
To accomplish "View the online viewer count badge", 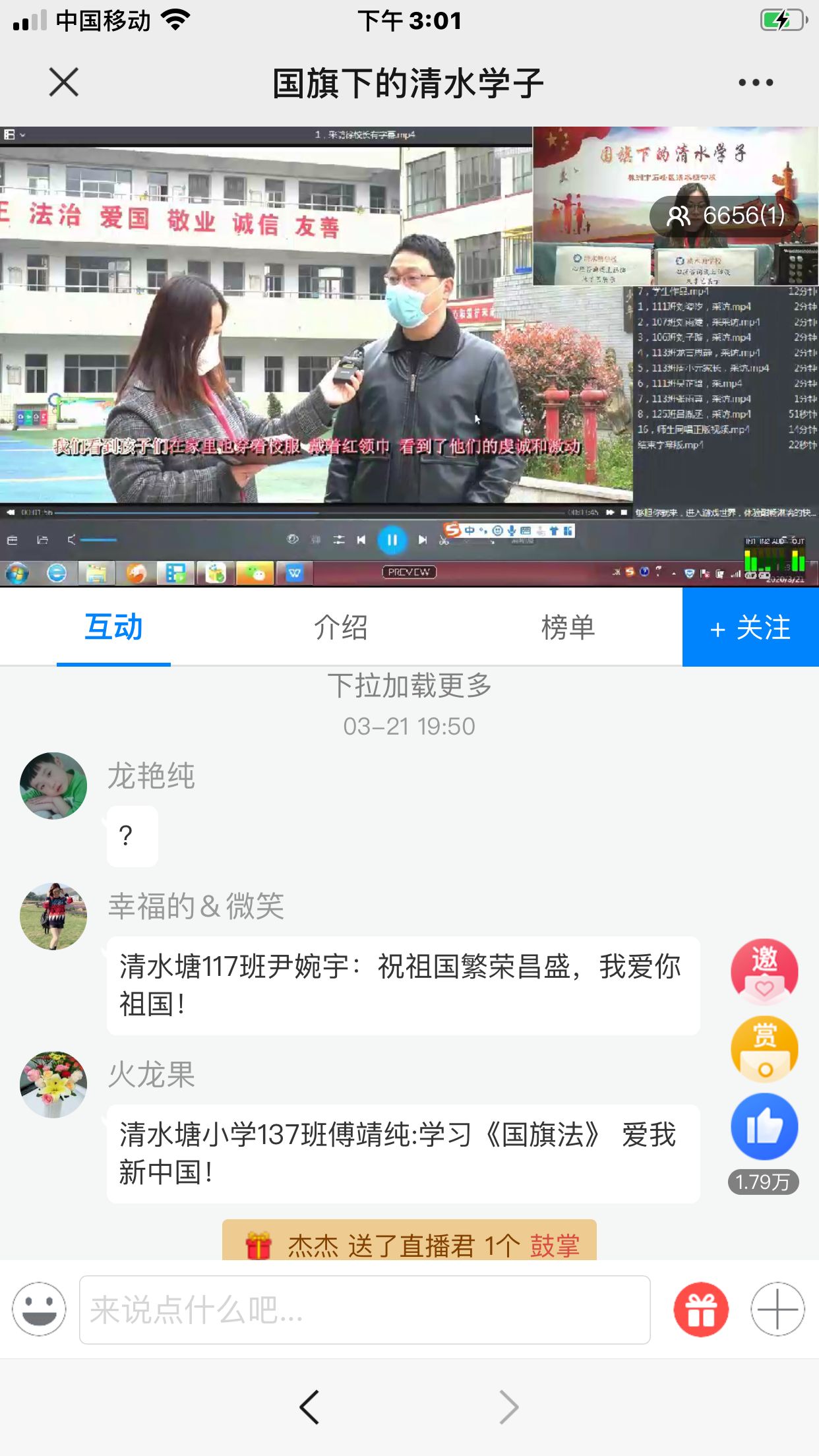I will tap(725, 216).
